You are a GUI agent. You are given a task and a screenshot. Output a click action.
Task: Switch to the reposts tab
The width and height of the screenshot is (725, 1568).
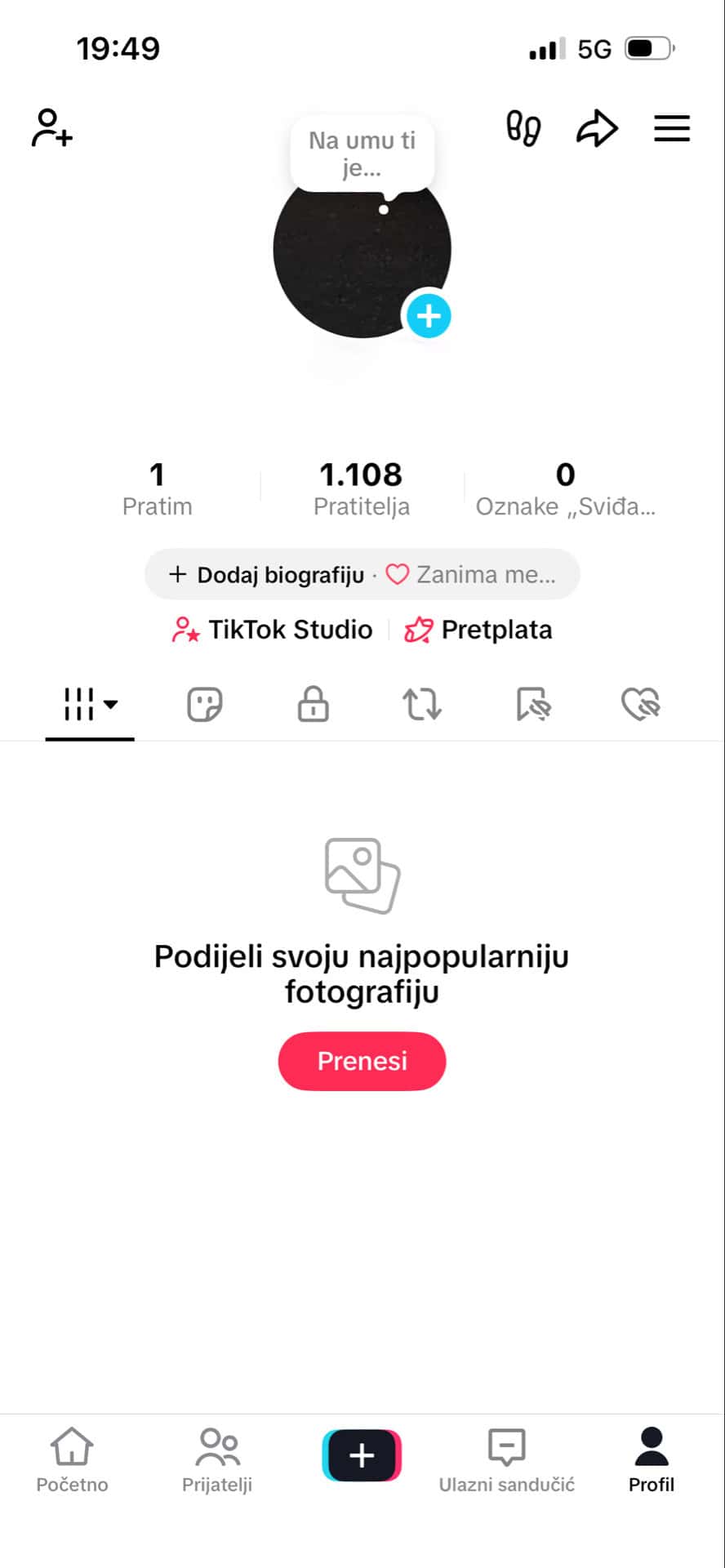tap(422, 704)
